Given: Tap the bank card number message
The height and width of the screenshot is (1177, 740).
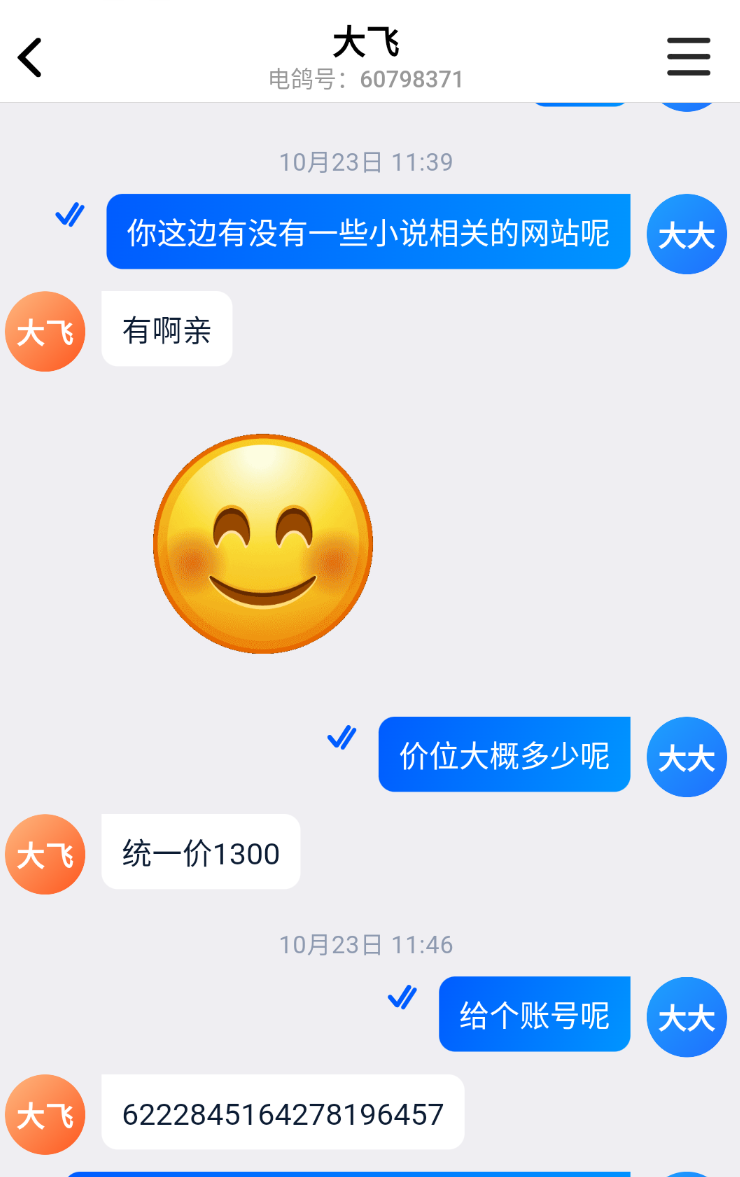Looking at the screenshot, I should [x=283, y=1113].
